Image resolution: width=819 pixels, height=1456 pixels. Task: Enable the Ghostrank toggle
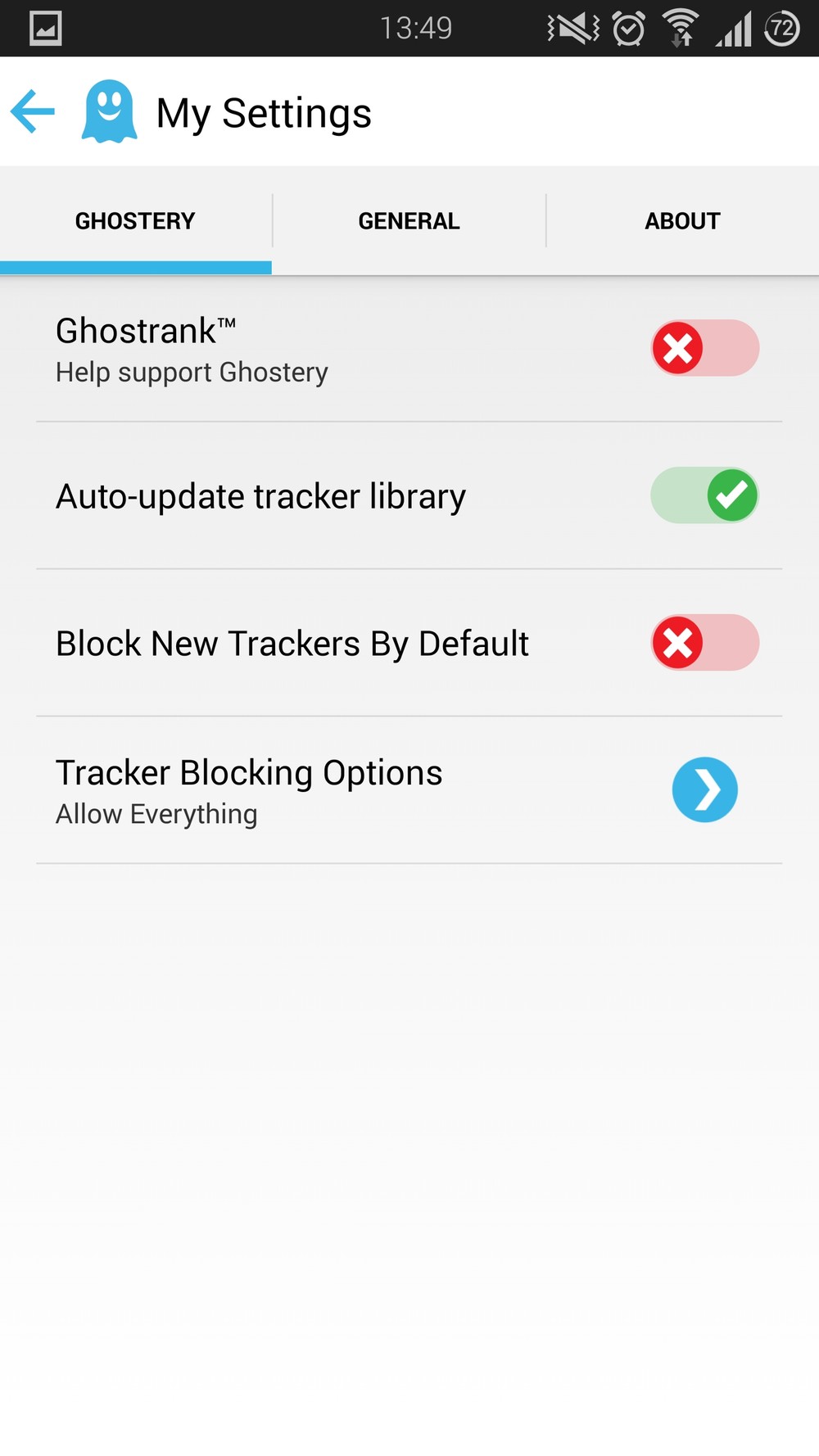point(705,348)
